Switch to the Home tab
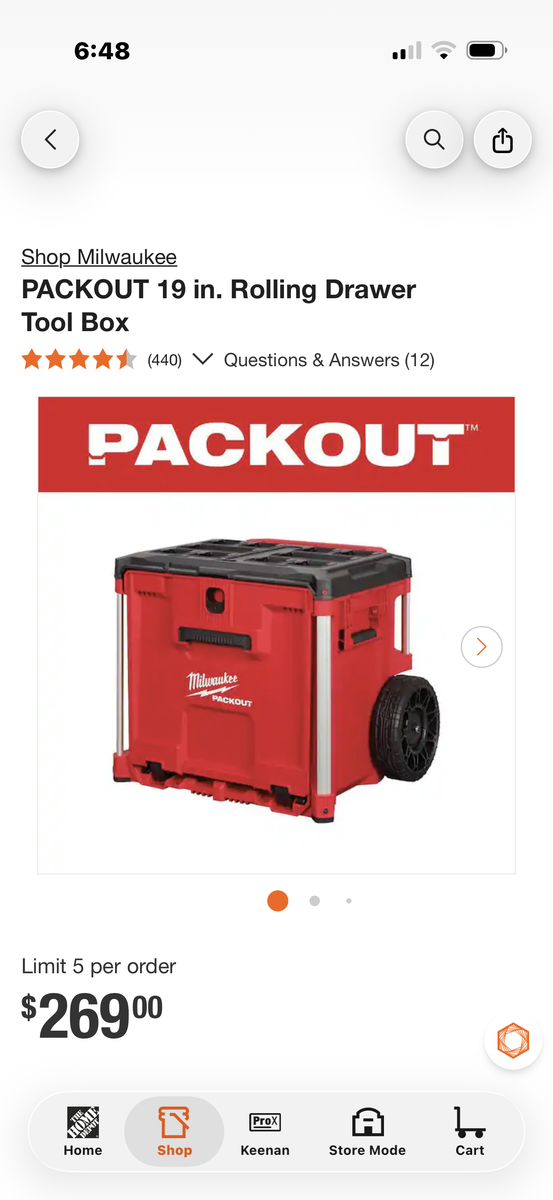 [x=83, y=1132]
